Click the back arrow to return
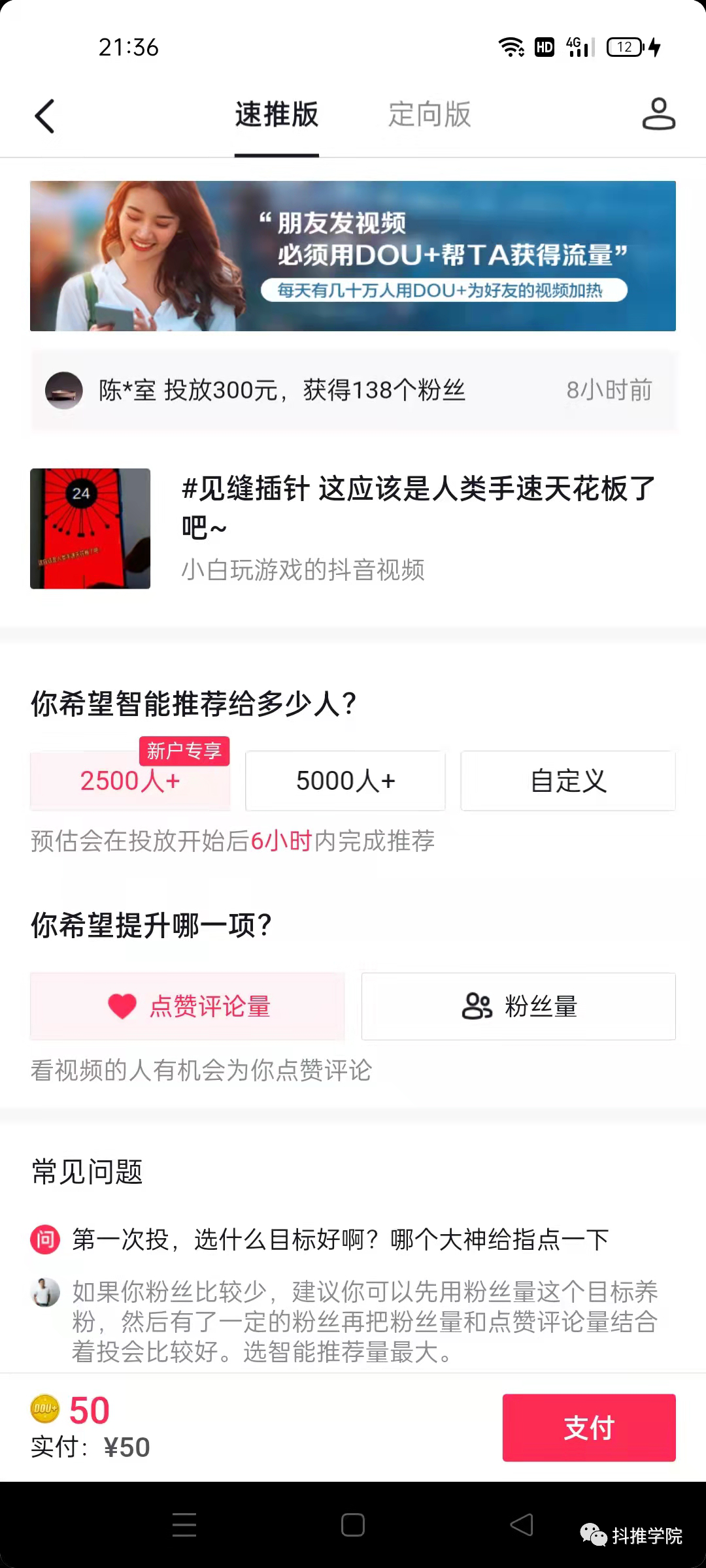The image size is (706, 1568). 44,116
